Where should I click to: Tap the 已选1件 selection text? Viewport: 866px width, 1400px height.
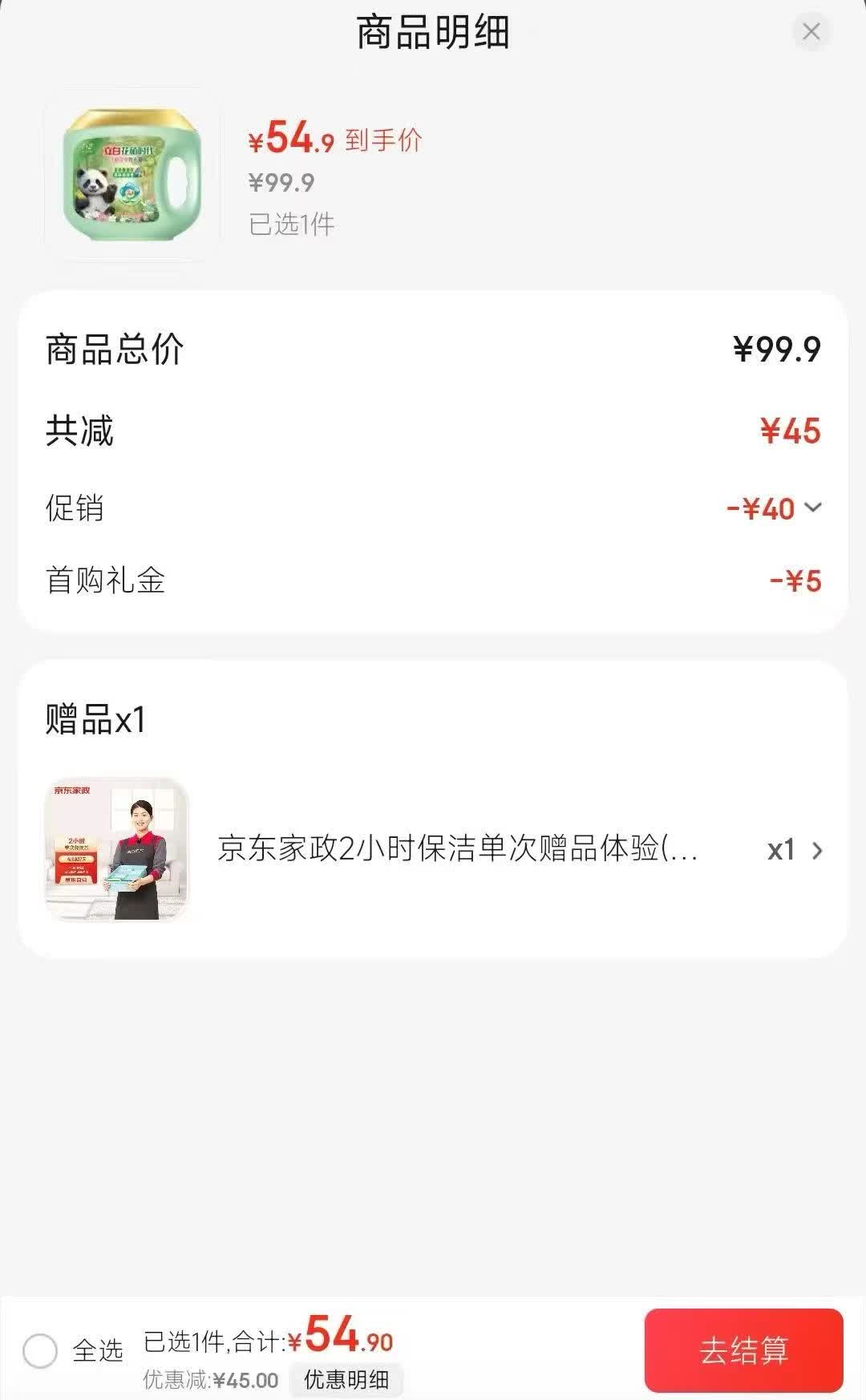click(290, 227)
